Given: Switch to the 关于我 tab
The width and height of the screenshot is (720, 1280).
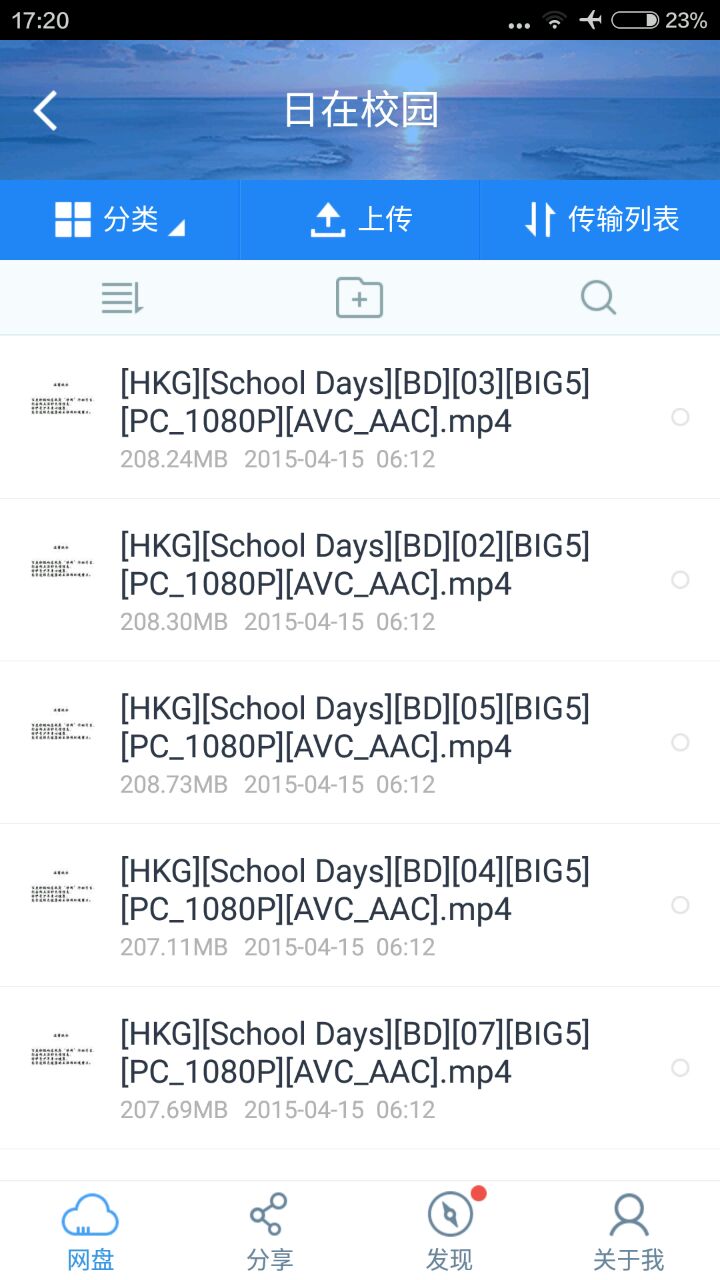Looking at the screenshot, I should pos(628,1231).
